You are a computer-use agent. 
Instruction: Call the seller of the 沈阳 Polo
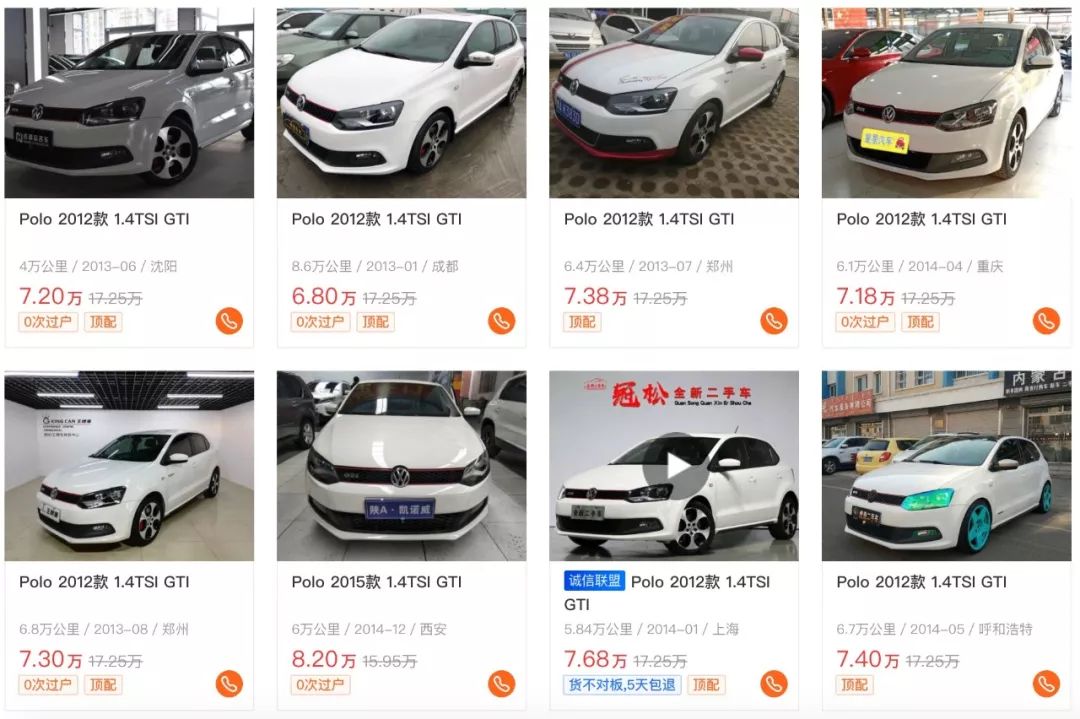229,321
